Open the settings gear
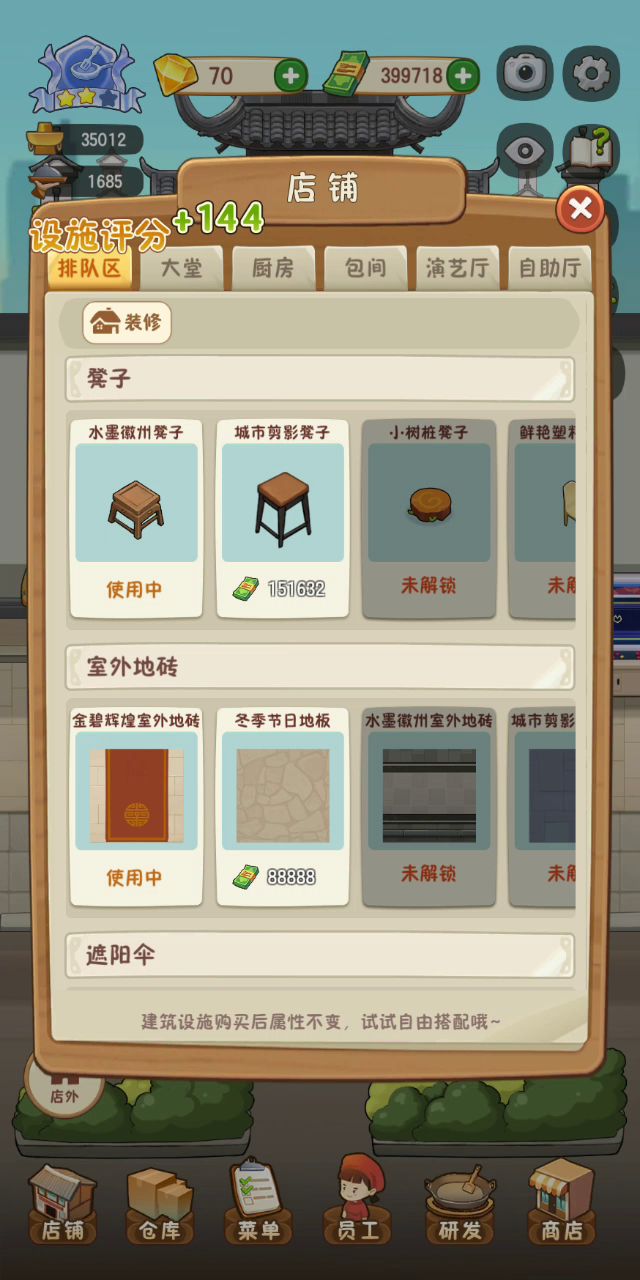 pos(592,72)
